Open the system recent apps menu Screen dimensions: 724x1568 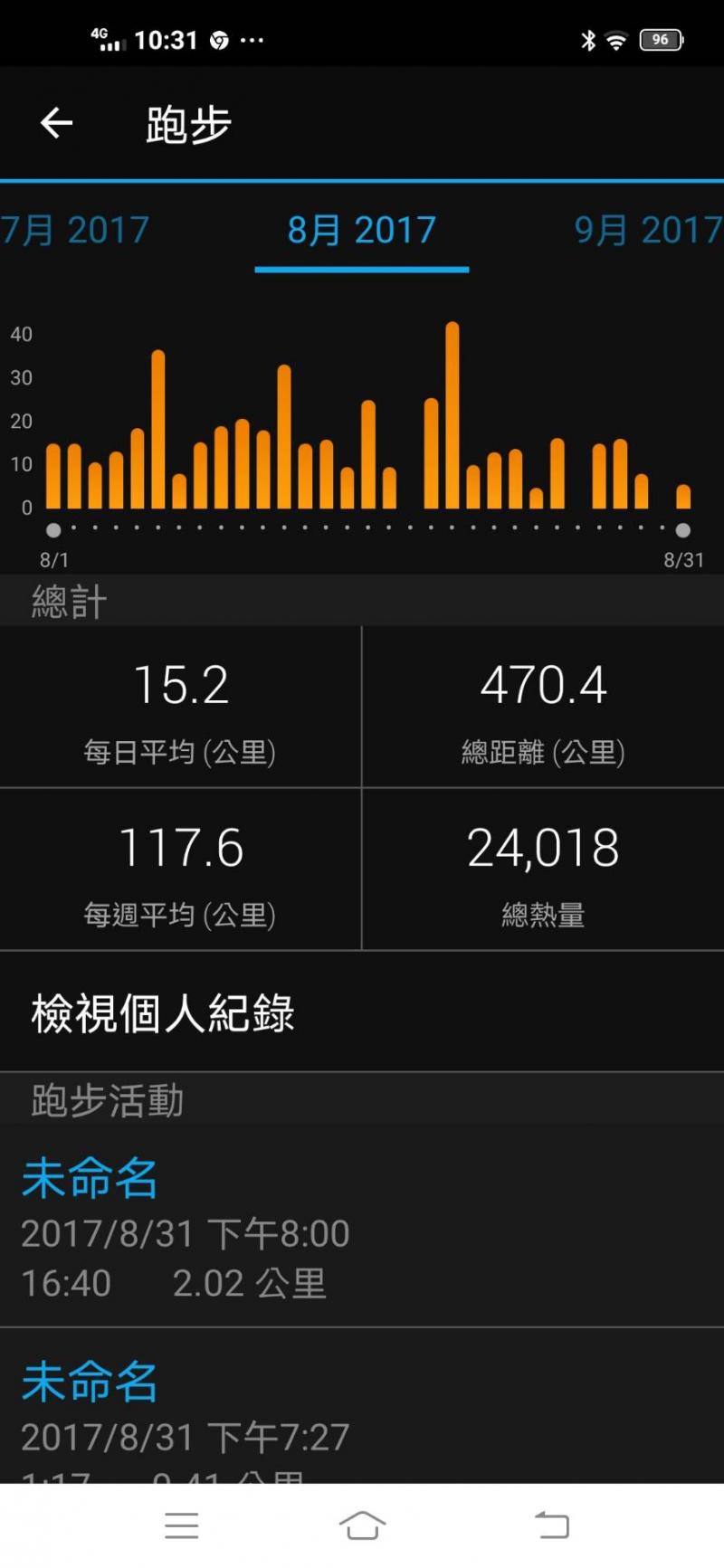tap(182, 1525)
